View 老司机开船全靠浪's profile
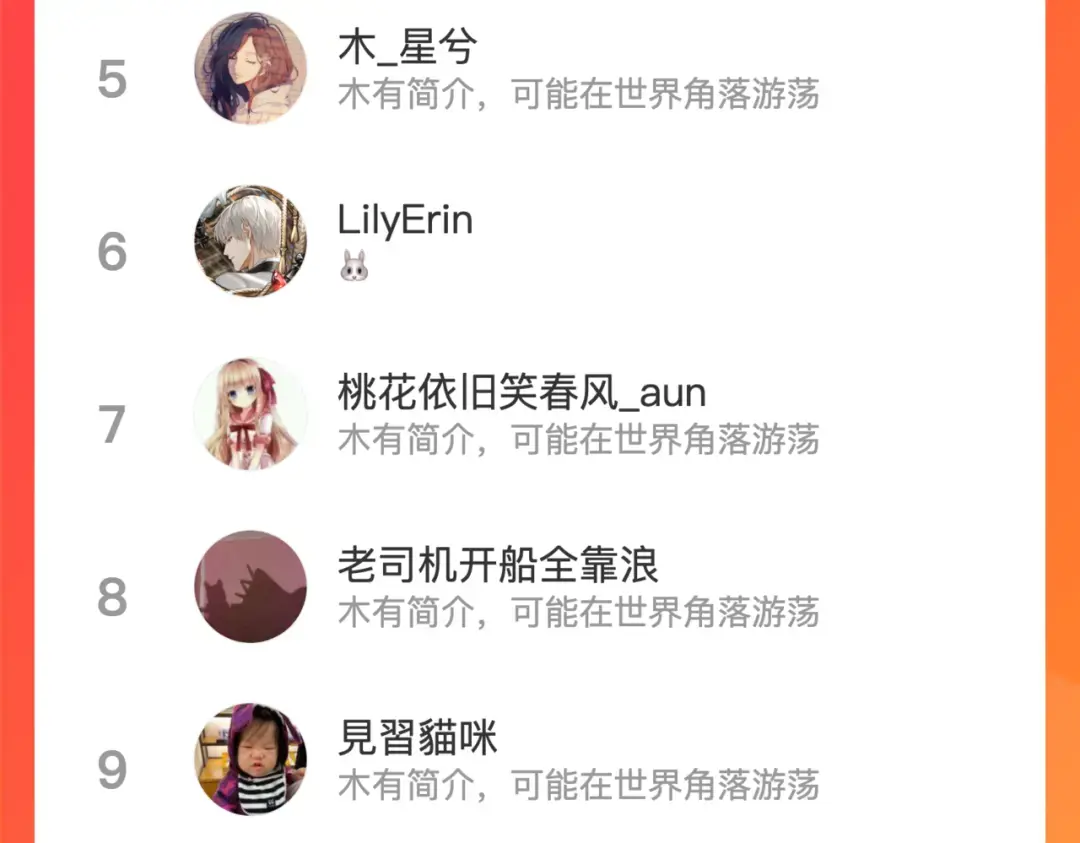 (x=540, y=587)
